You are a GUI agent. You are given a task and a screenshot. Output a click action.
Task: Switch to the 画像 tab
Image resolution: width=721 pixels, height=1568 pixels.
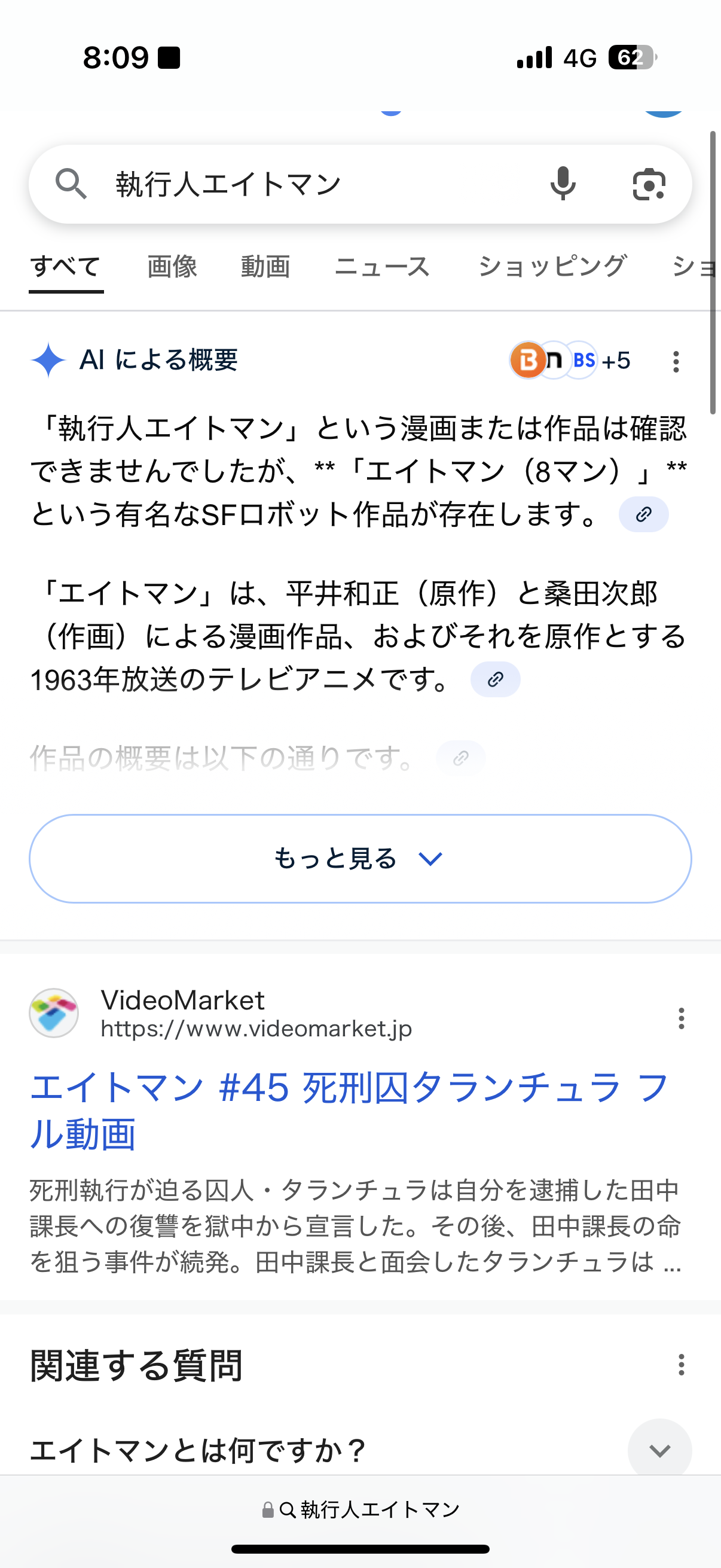(x=172, y=267)
